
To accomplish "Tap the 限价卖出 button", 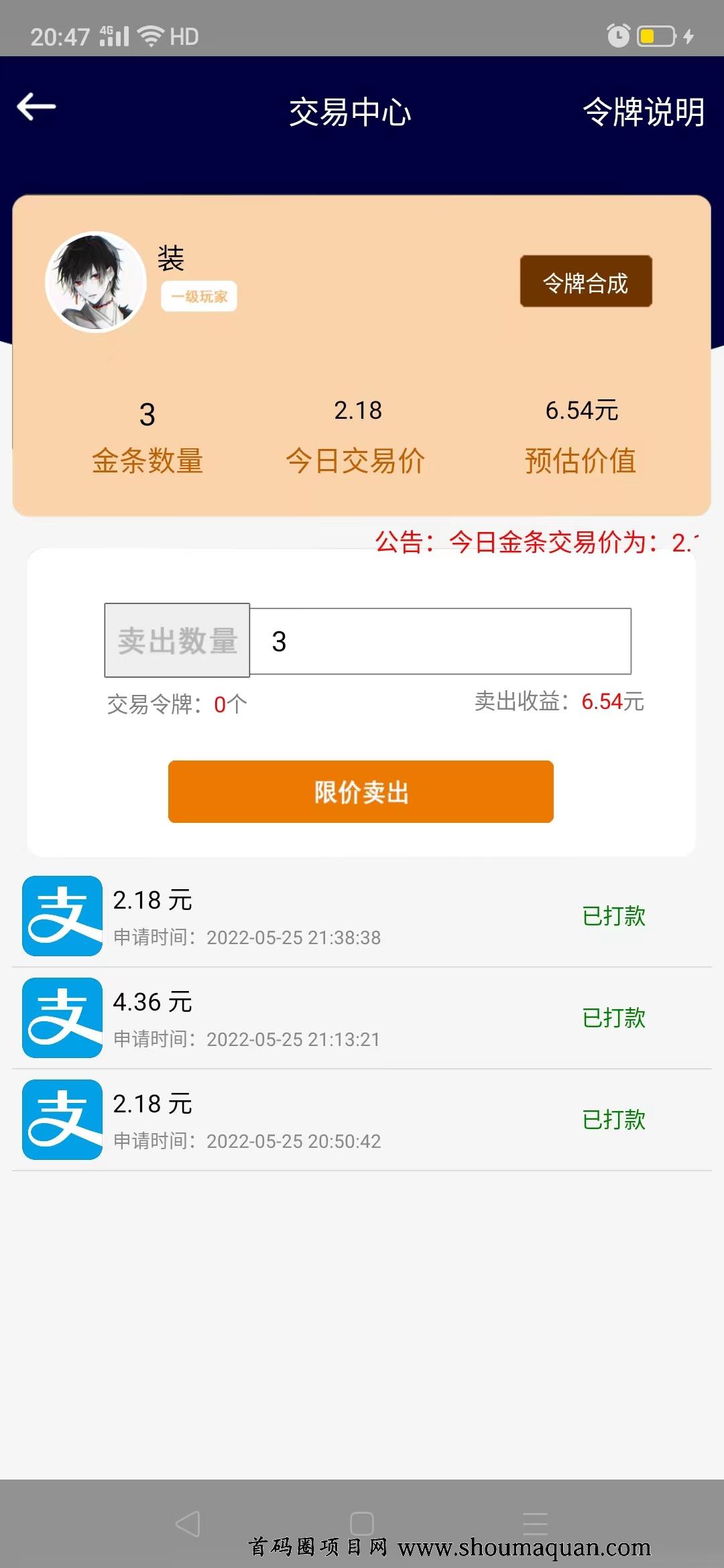I will (x=361, y=791).
